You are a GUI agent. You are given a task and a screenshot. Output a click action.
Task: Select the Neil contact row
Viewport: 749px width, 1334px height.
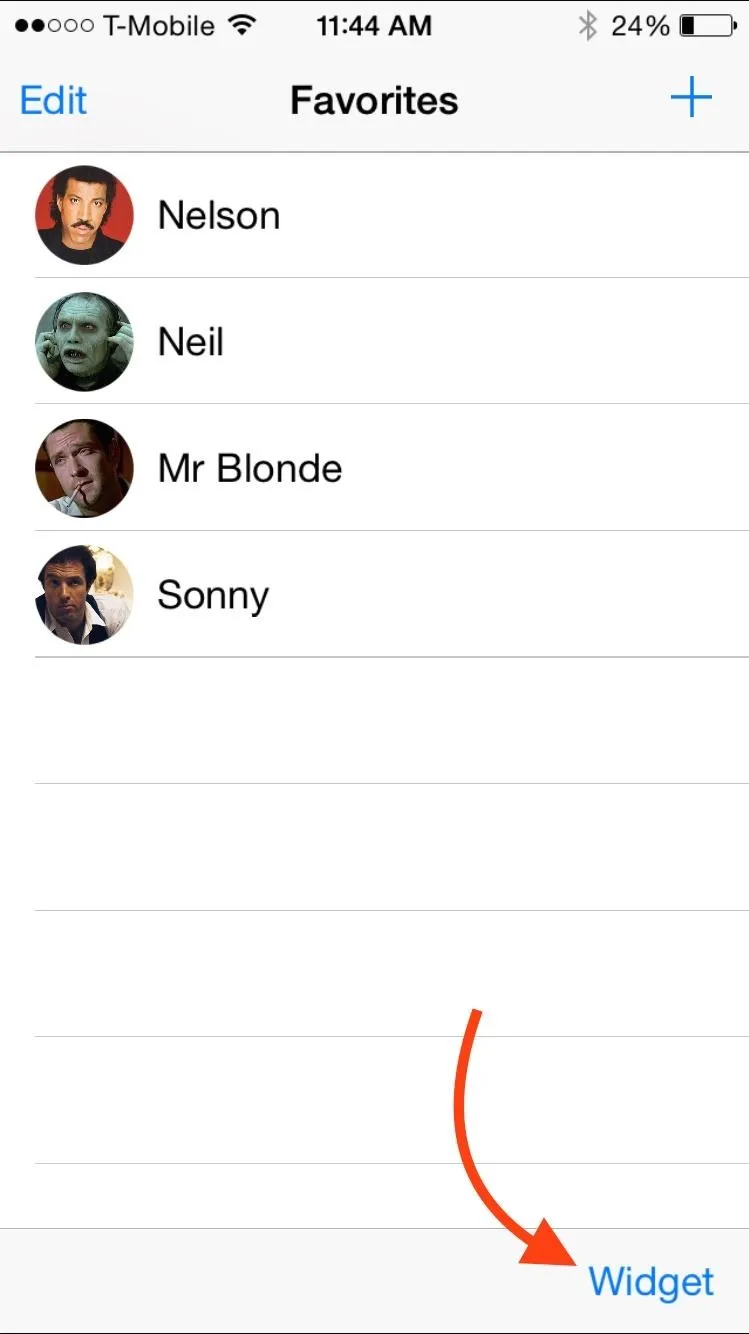pyautogui.click(x=374, y=342)
